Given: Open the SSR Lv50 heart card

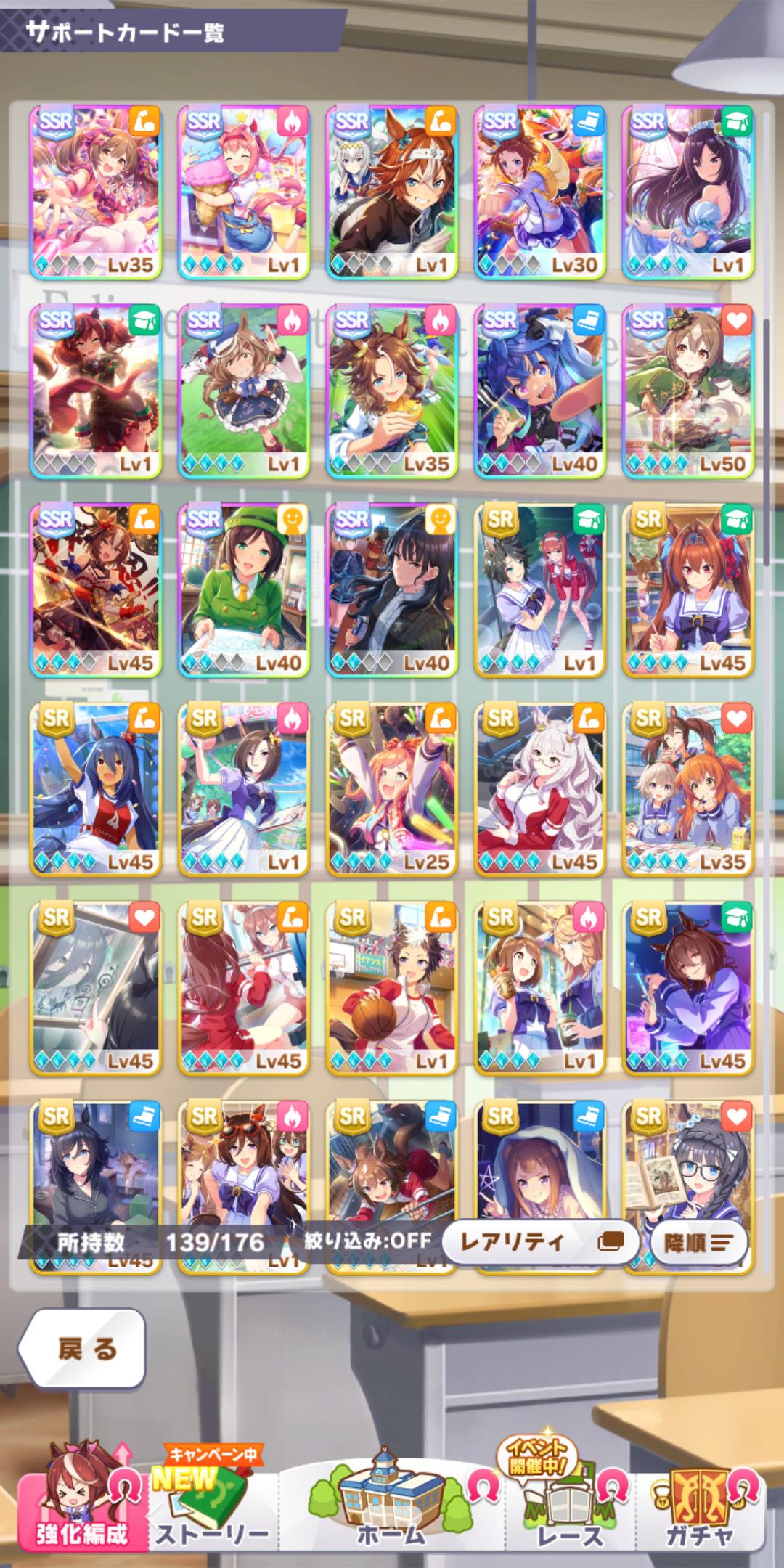Looking at the screenshot, I should (687, 391).
